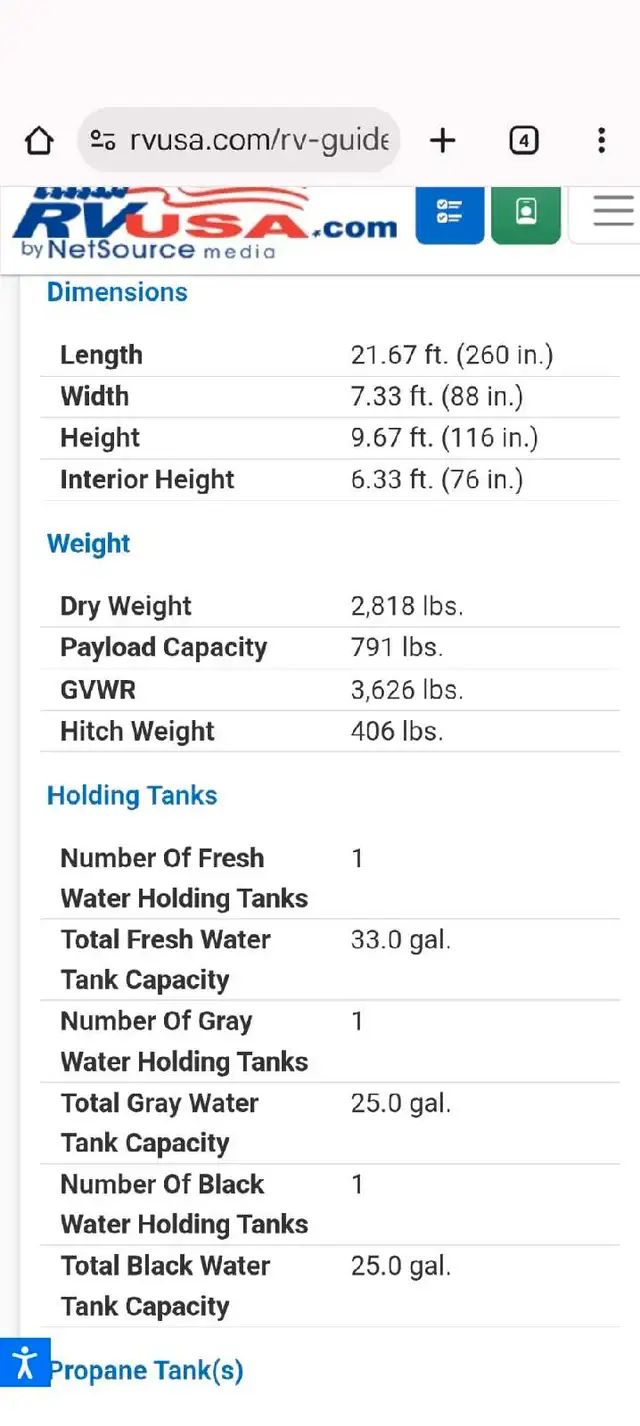Open the RVUSA.com logo homepage link
Image resolution: width=640 pixels, height=1426 pixels.
click(x=205, y=224)
